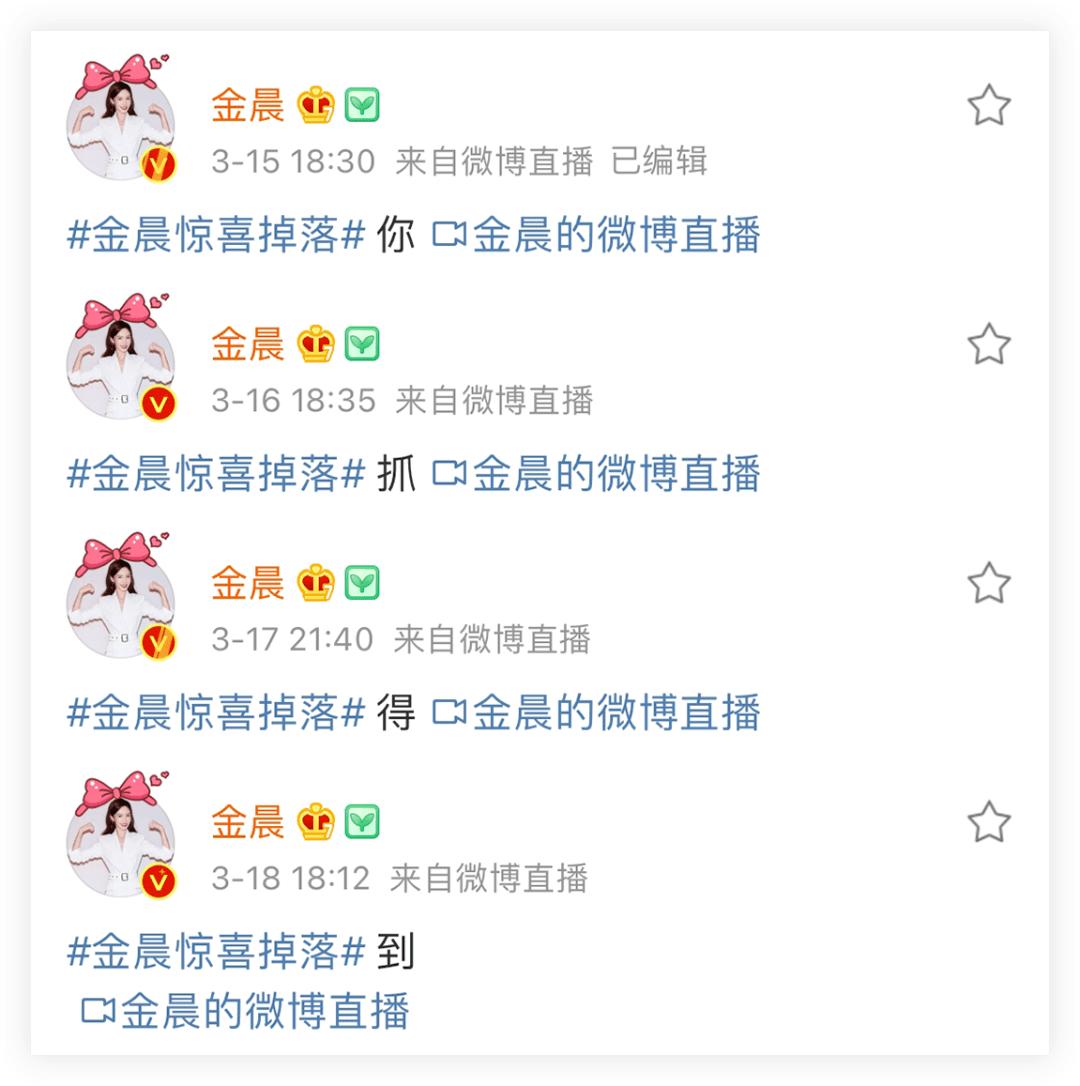Toggle the star favorite on the 3-16 post
This screenshot has height=1086, width=1080.
point(989,343)
